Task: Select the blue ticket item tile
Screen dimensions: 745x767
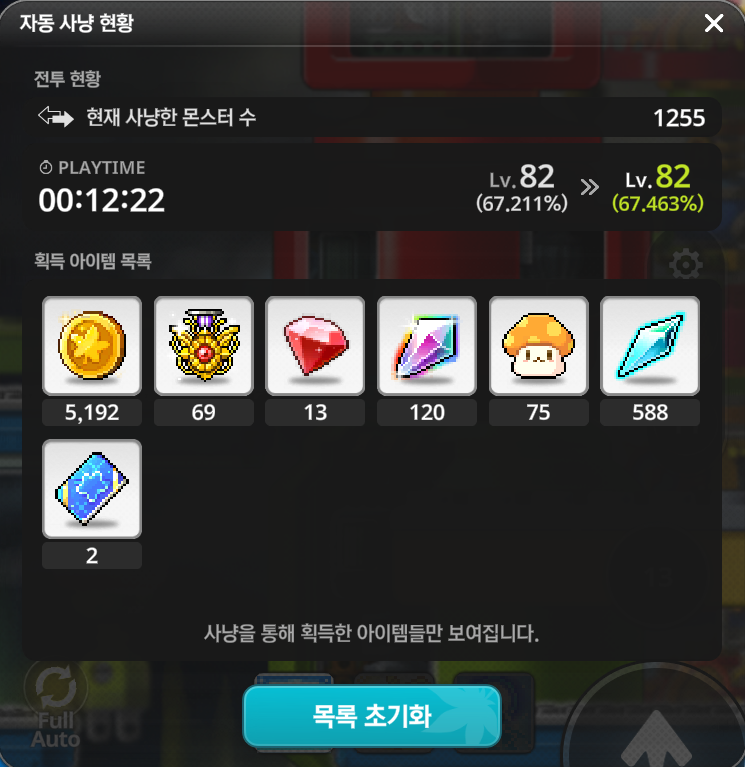Action: click(x=92, y=489)
